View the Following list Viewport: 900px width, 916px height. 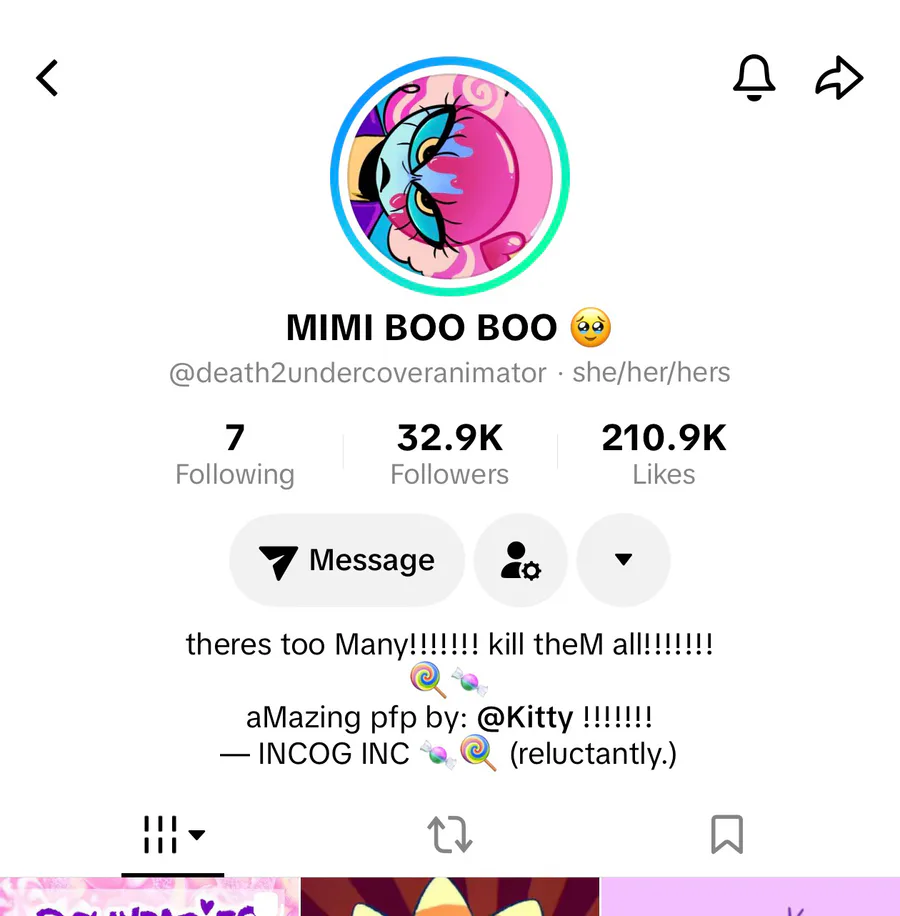[235, 455]
